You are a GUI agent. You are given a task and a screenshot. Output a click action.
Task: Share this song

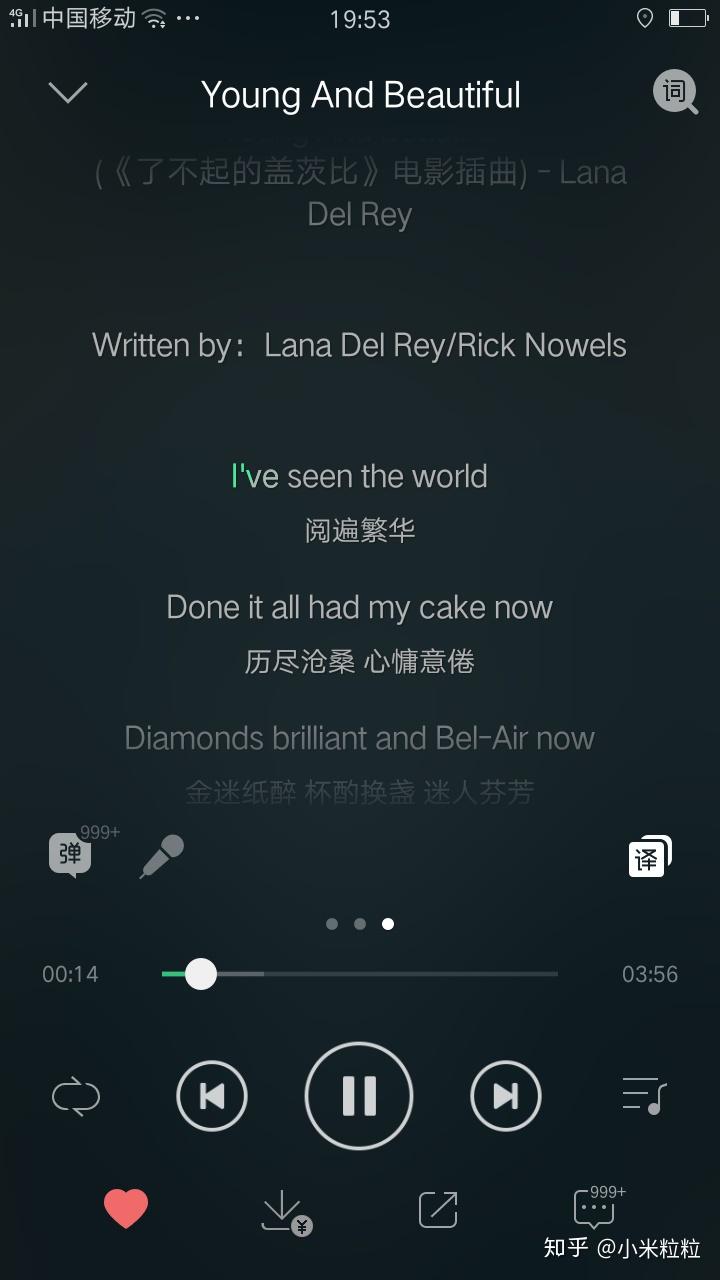(x=438, y=1209)
